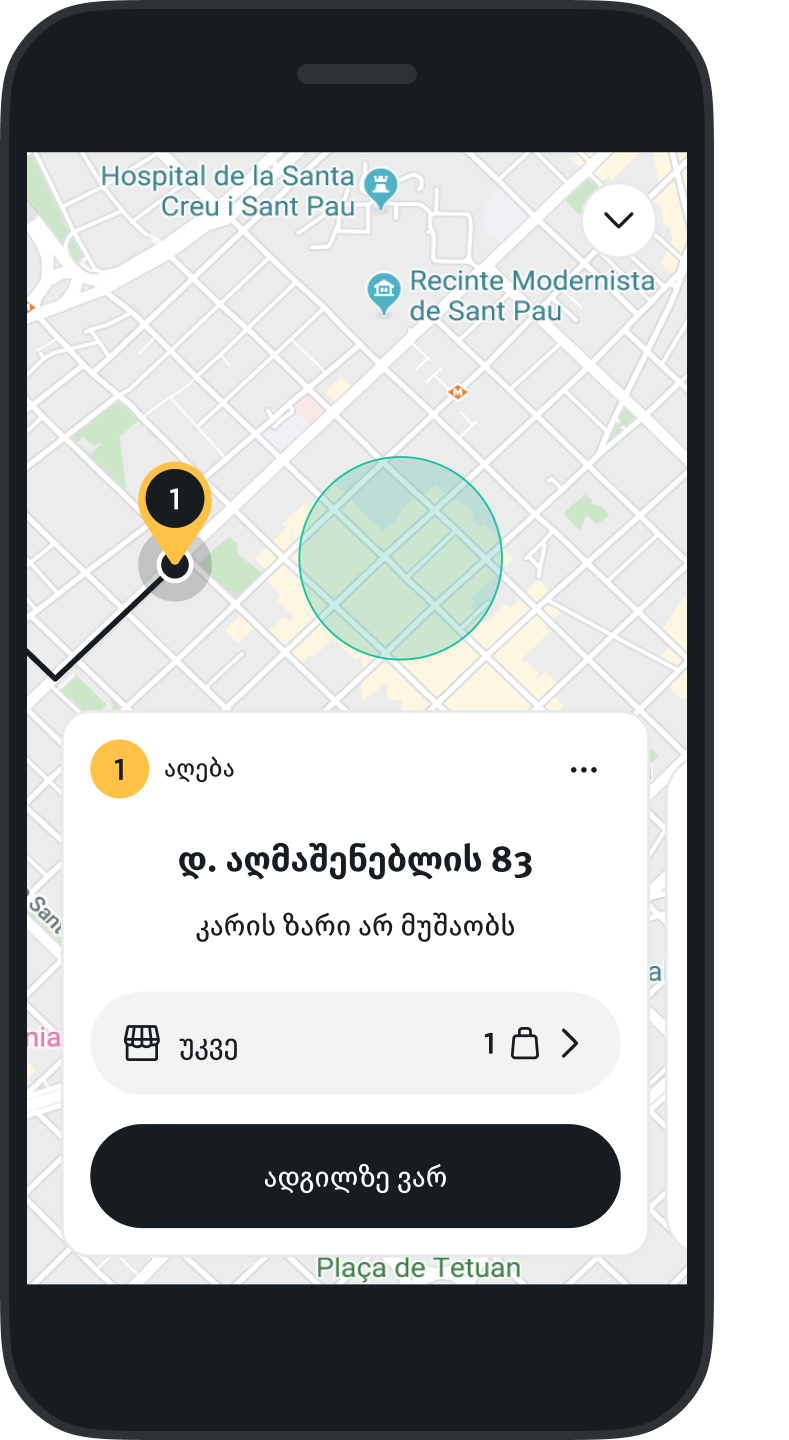Open the უკვე store order details row

[355, 1044]
